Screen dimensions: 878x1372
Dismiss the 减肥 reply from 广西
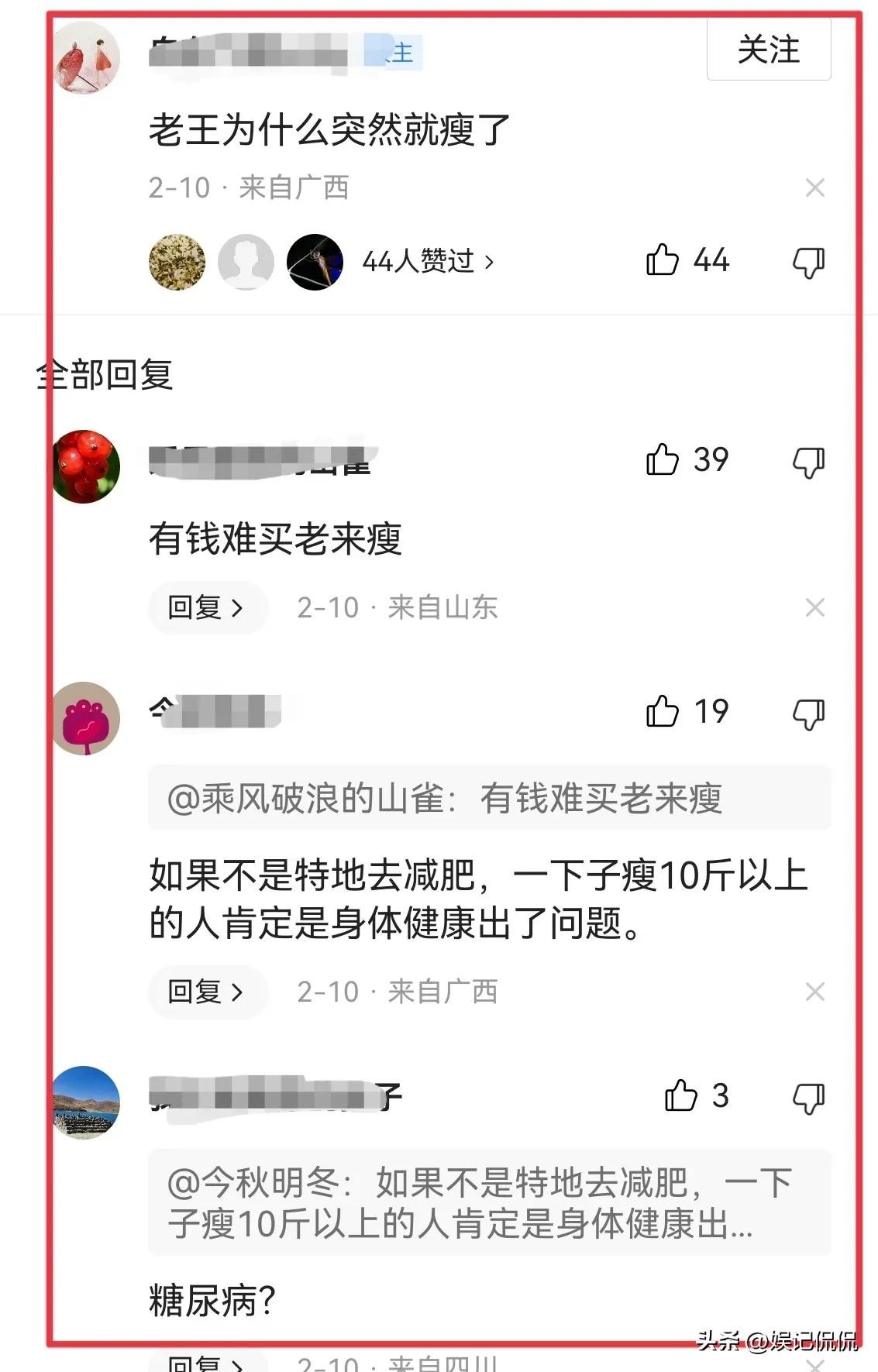(814, 992)
